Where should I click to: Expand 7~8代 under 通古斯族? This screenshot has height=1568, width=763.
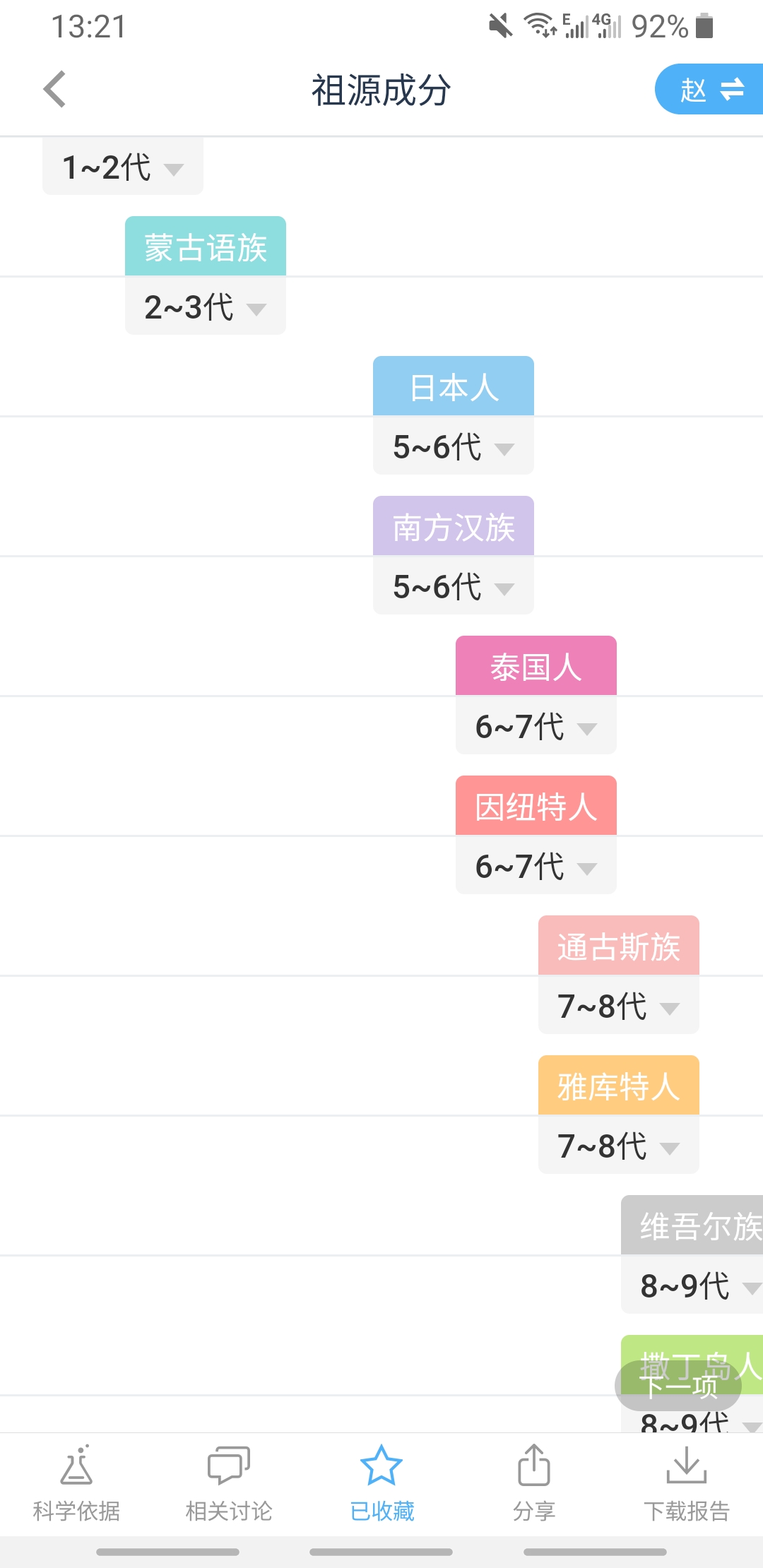coord(619,1005)
